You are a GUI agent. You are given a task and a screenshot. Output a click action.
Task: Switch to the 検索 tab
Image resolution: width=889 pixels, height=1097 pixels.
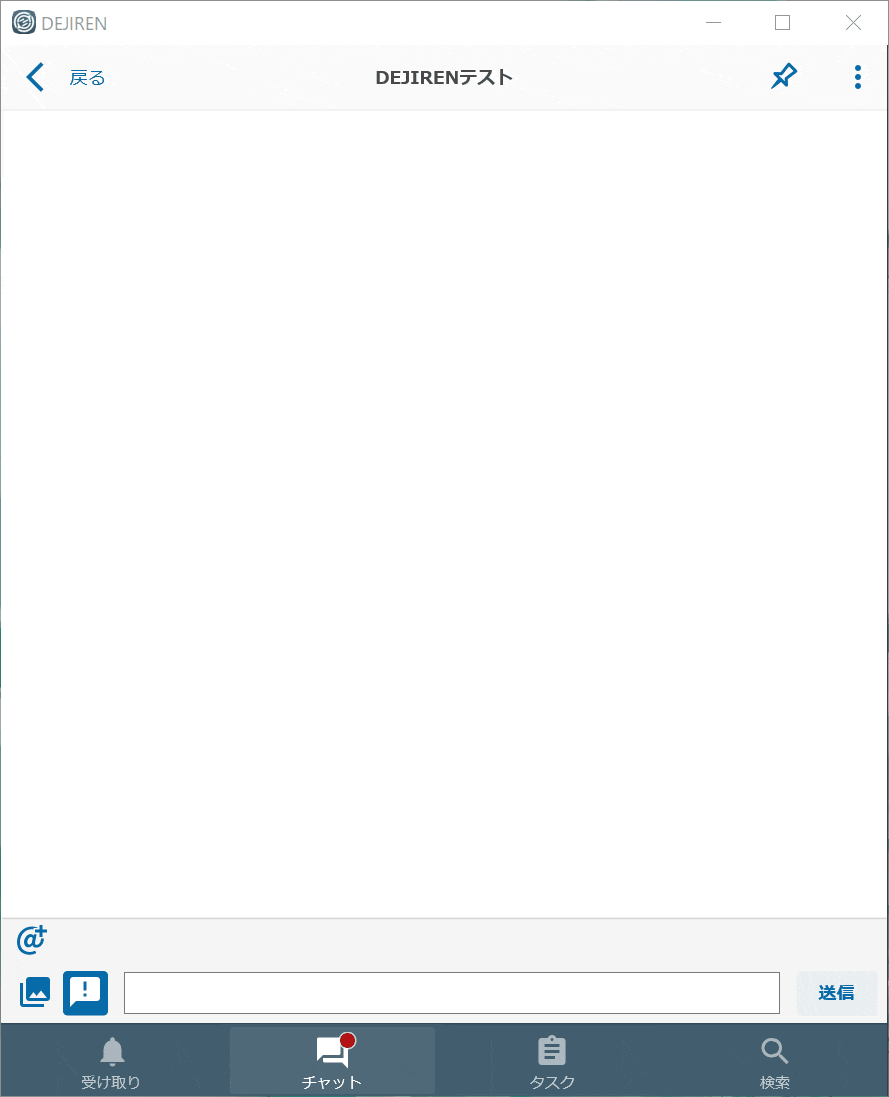[774, 1062]
